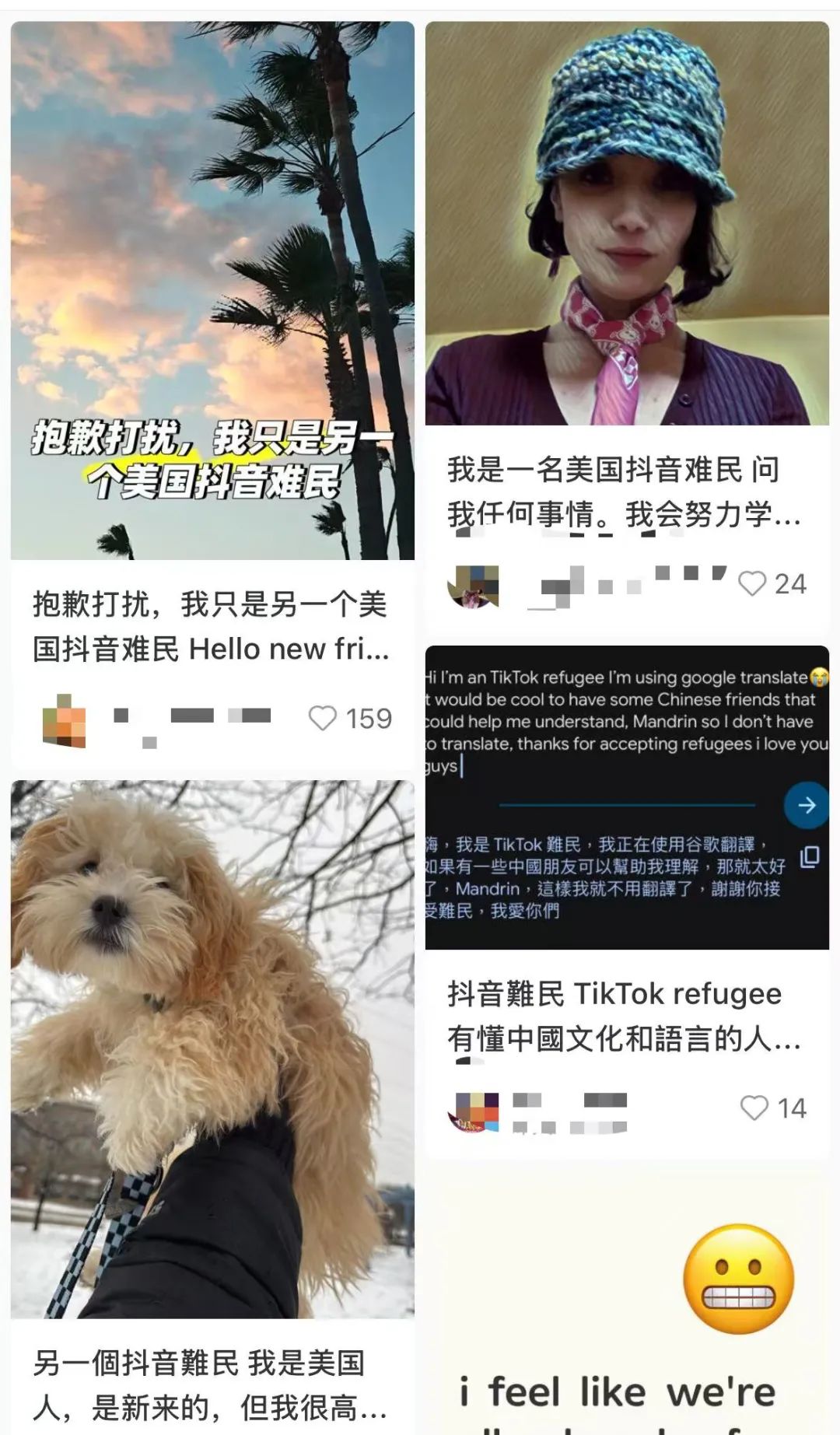Open post titled 另一個抖音難民 我是美国人
The width and height of the screenshot is (840, 1435).
[x=210, y=1385]
